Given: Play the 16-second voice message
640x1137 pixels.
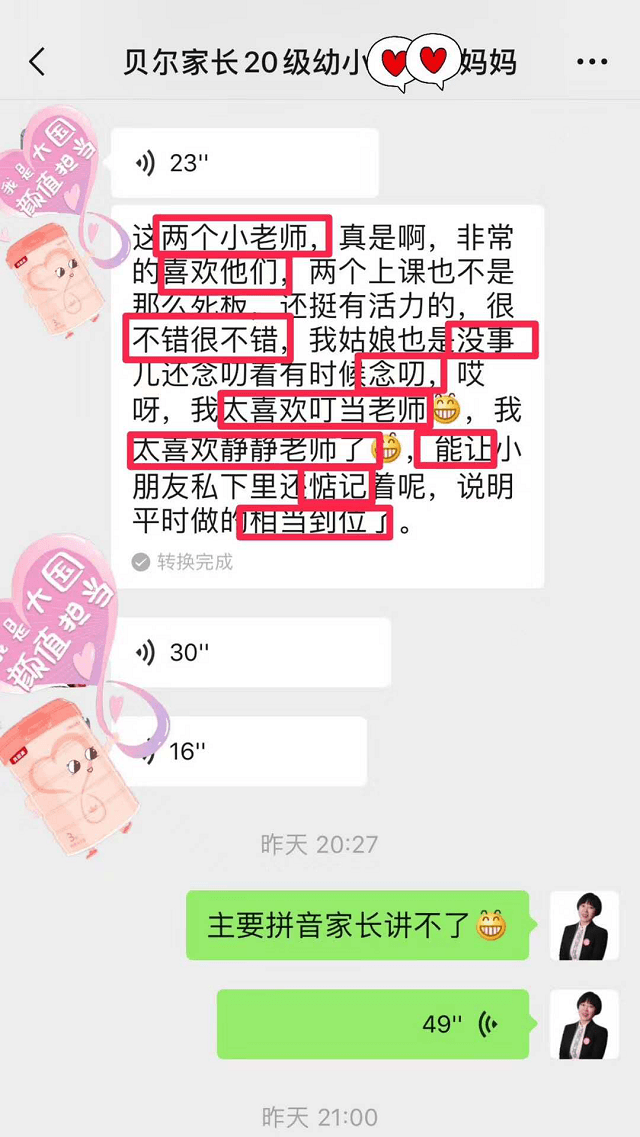Looking at the screenshot, I should 250,751.
